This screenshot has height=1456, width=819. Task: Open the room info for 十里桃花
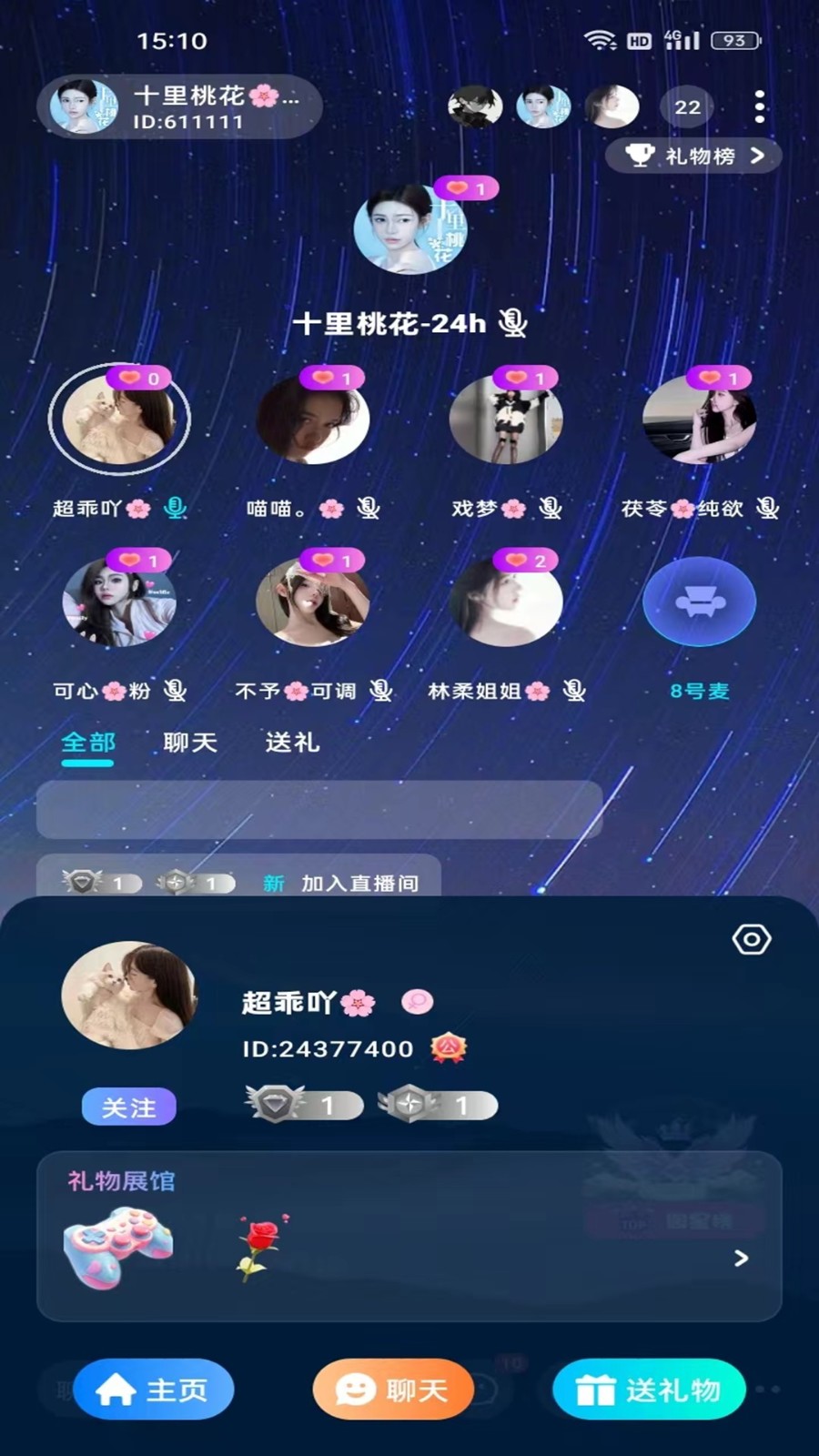[180, 107]
